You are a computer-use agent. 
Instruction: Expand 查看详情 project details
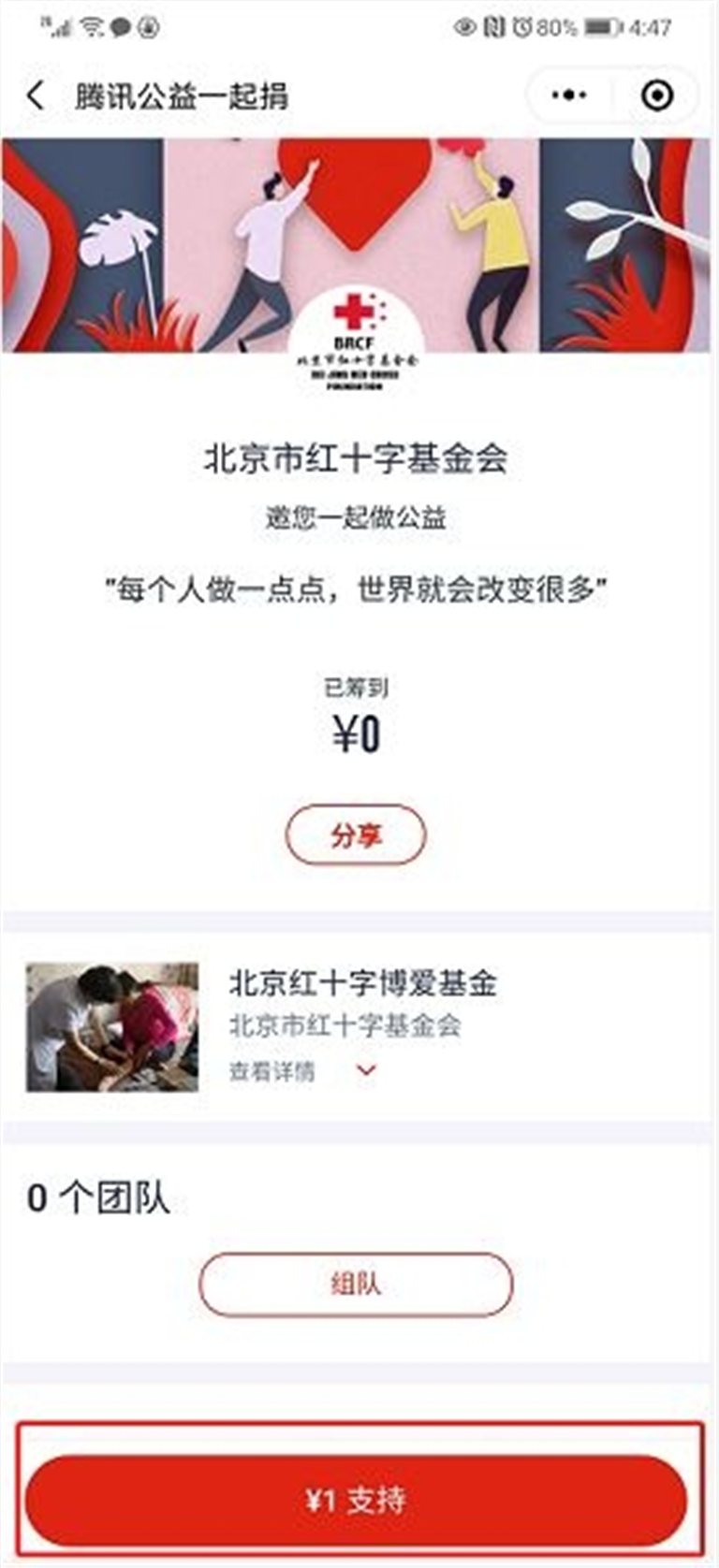[300, 1071]
